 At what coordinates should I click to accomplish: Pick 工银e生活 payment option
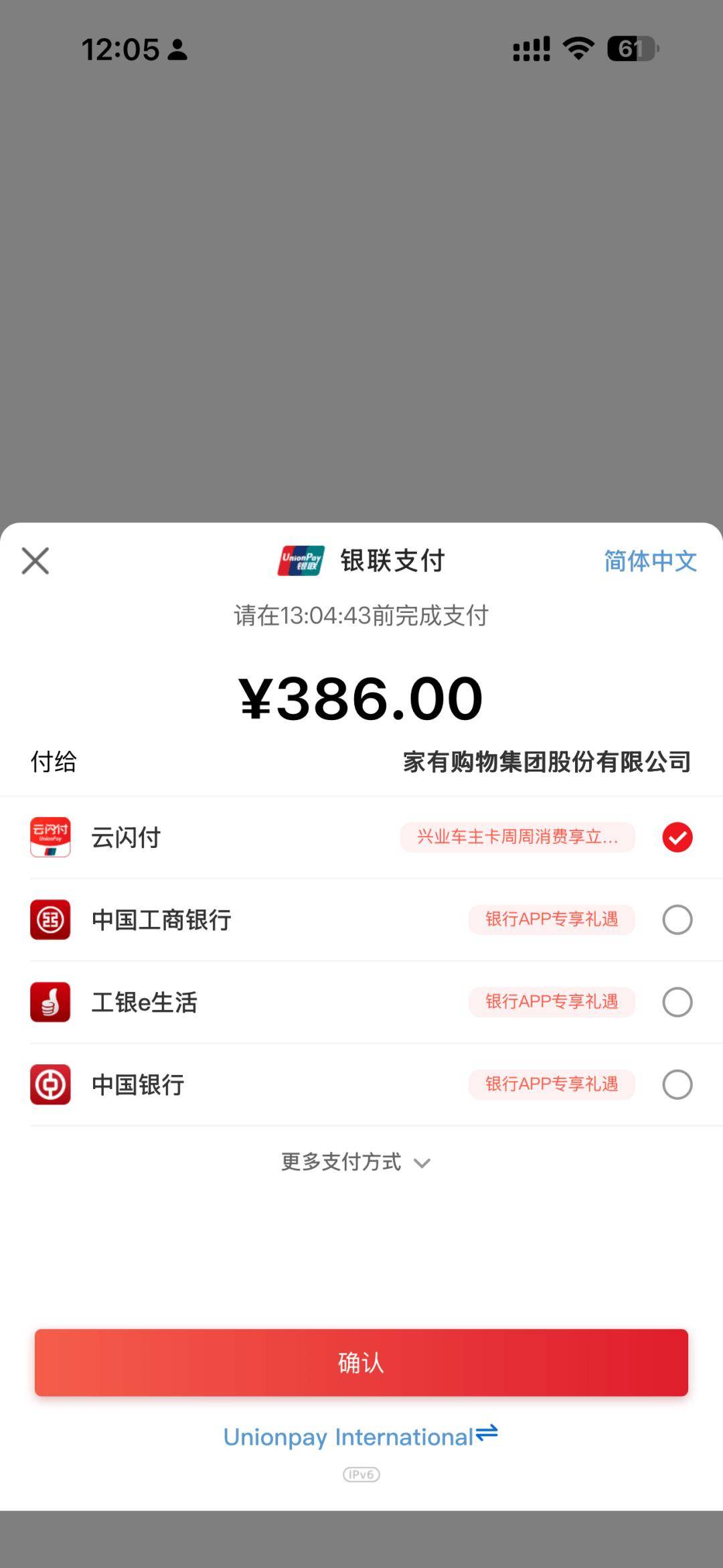click(x=677, y=1002)
